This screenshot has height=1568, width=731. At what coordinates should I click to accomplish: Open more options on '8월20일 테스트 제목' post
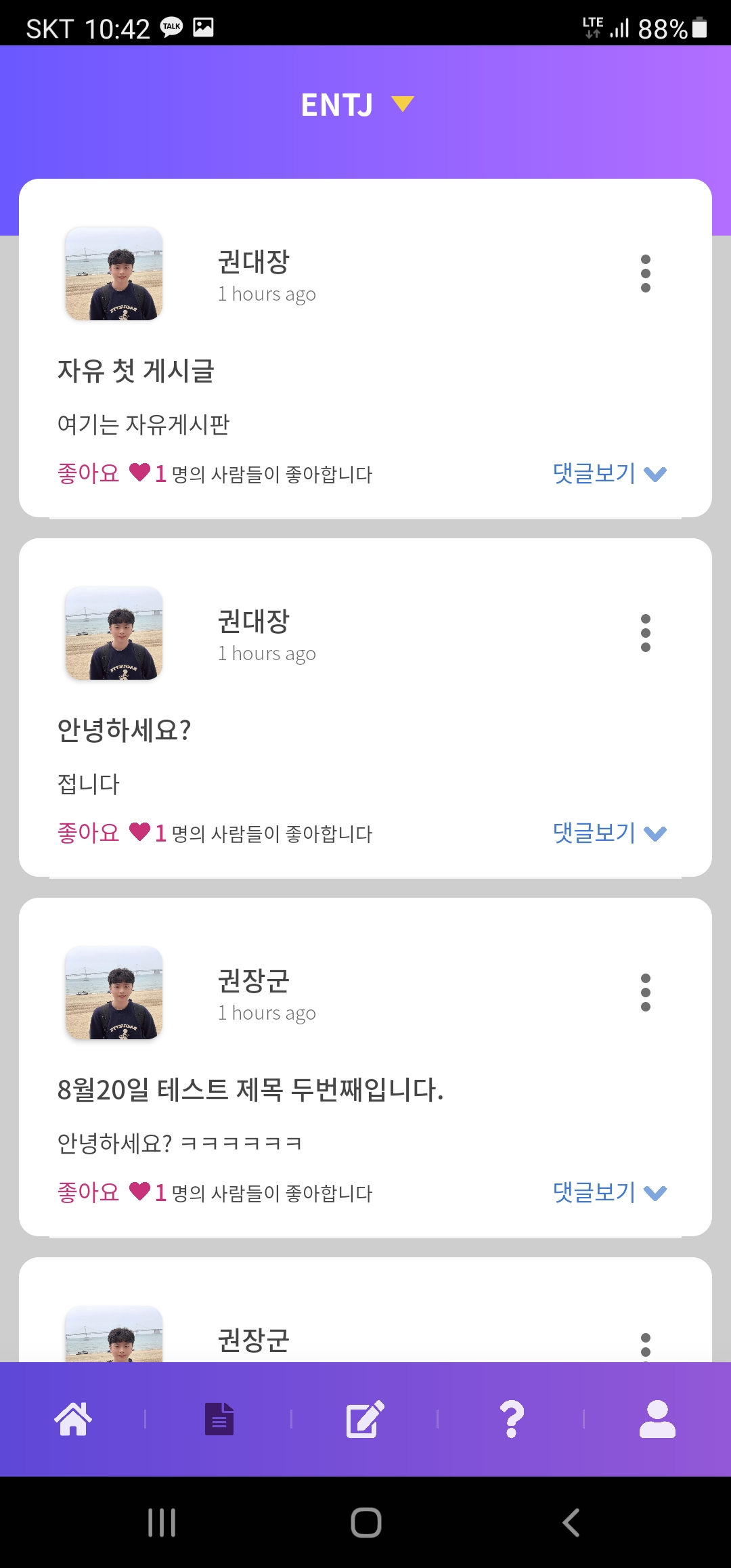tap(645, 993)
